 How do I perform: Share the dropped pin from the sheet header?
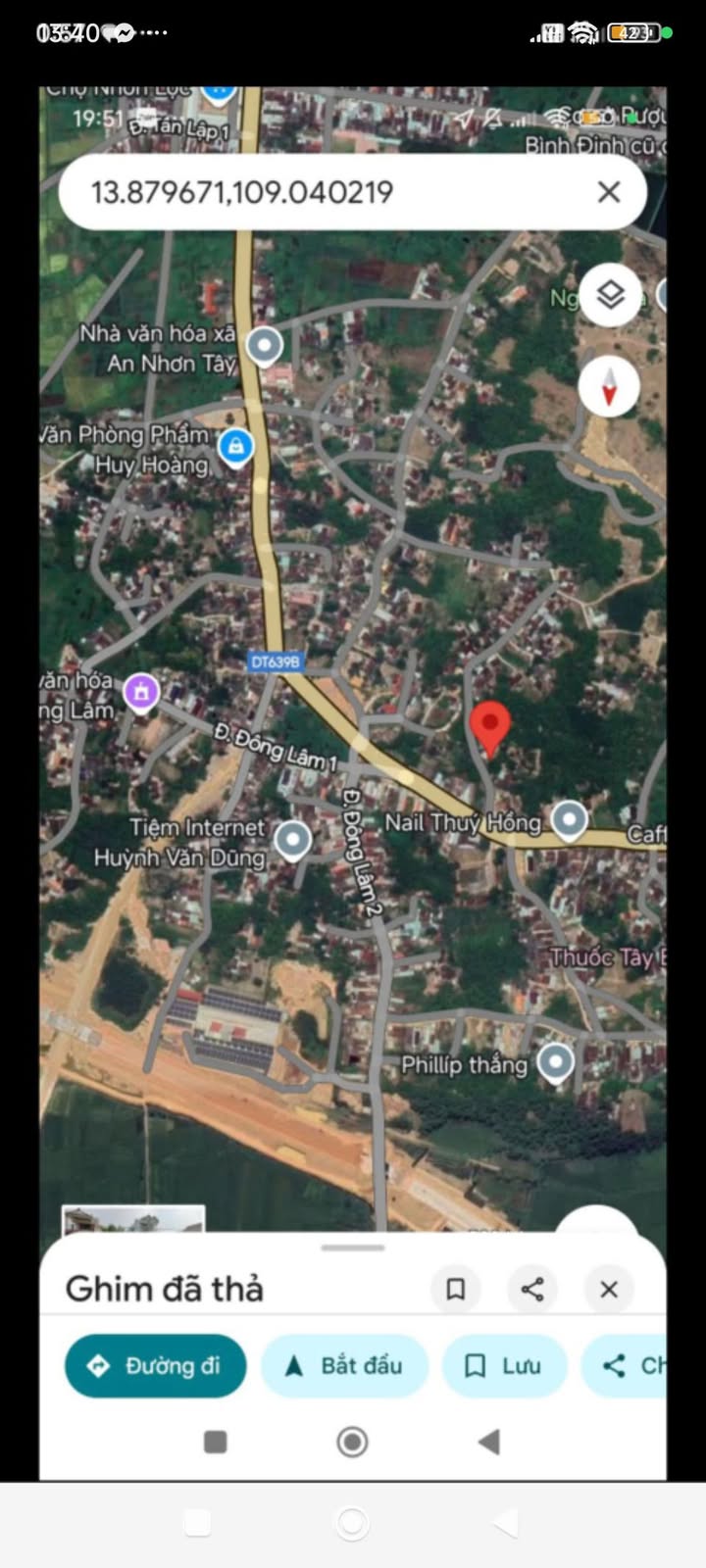pos(532,1289)
